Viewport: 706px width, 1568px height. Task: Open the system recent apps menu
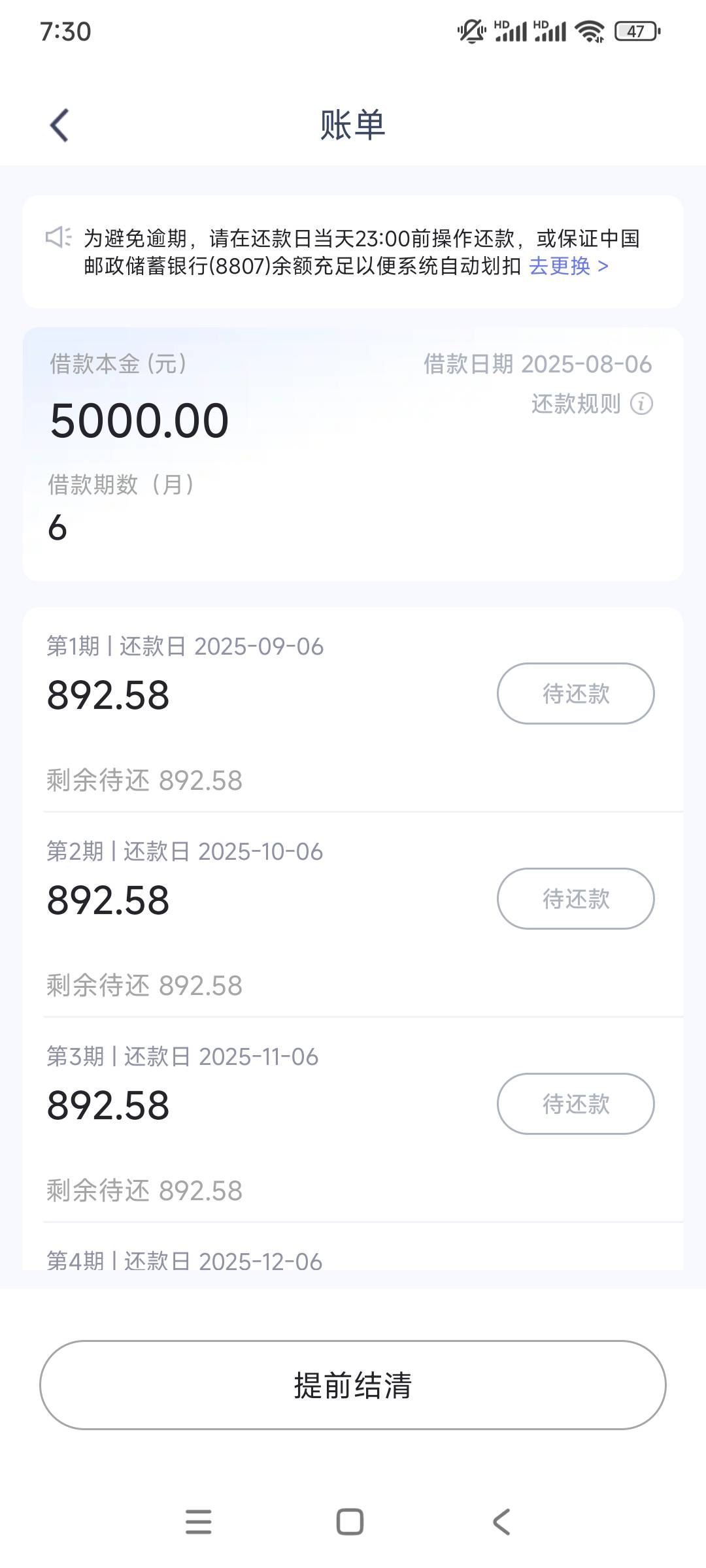(199, 1522)
